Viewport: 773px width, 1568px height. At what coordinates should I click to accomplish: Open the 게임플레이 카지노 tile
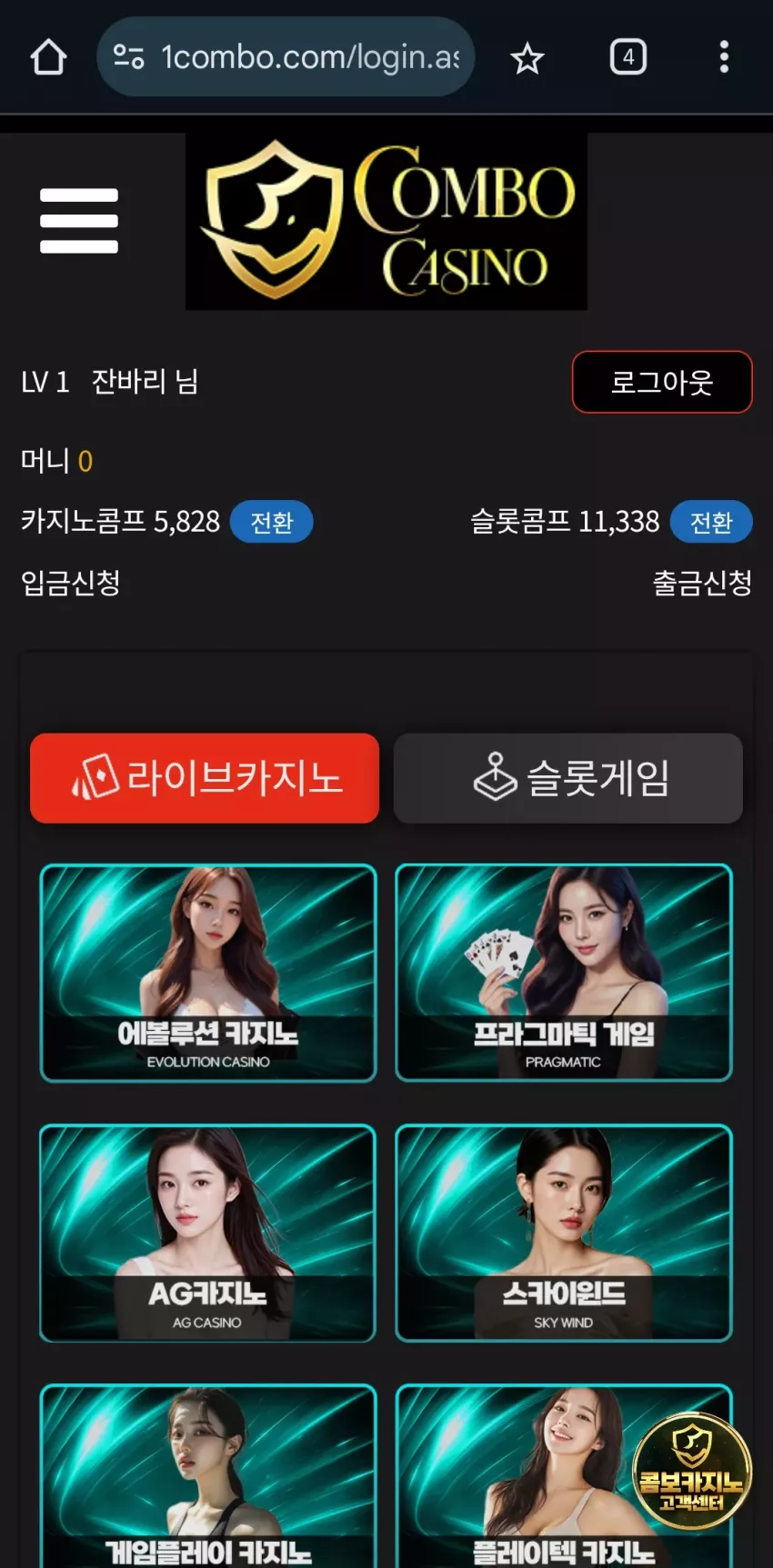[208, 1476]
